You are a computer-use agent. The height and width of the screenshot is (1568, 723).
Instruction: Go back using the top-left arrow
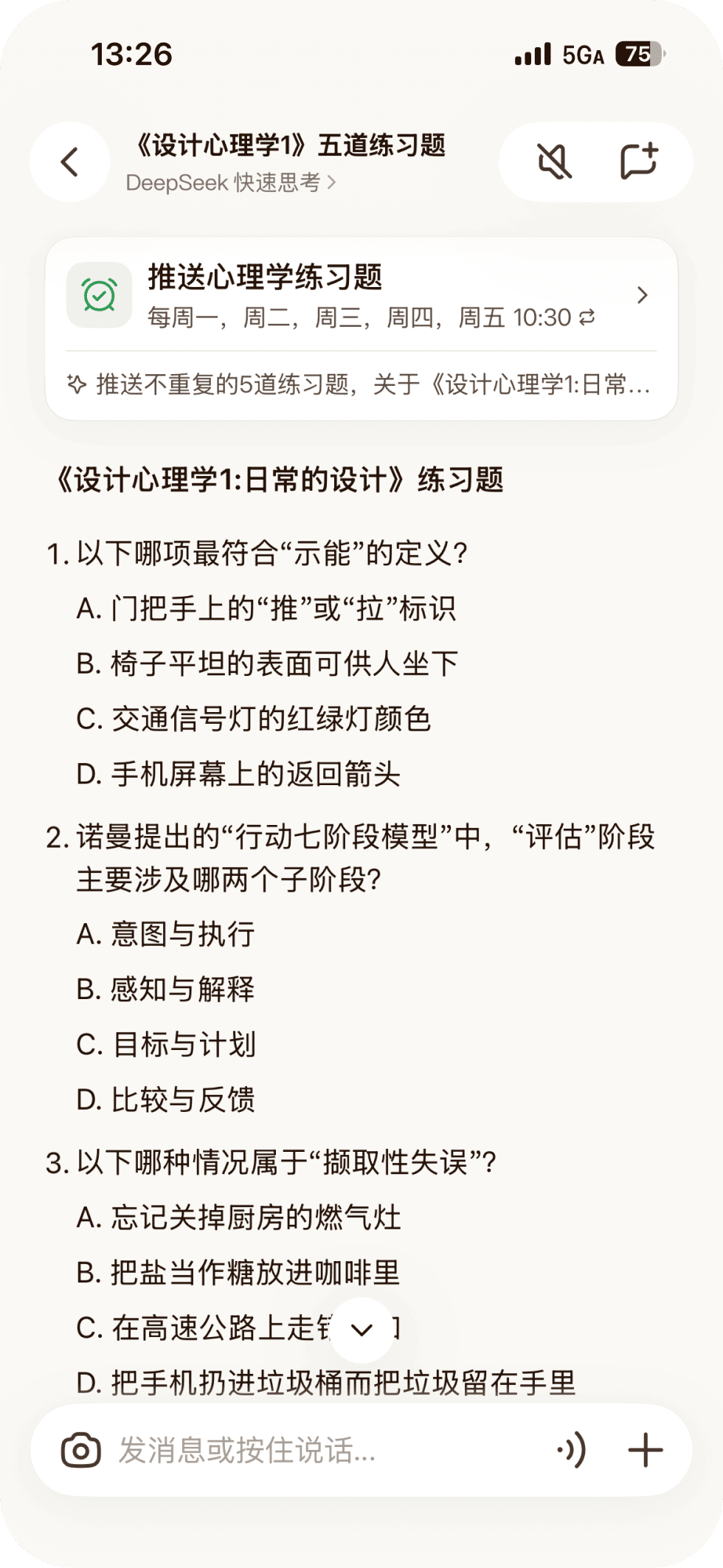point(70,162)
